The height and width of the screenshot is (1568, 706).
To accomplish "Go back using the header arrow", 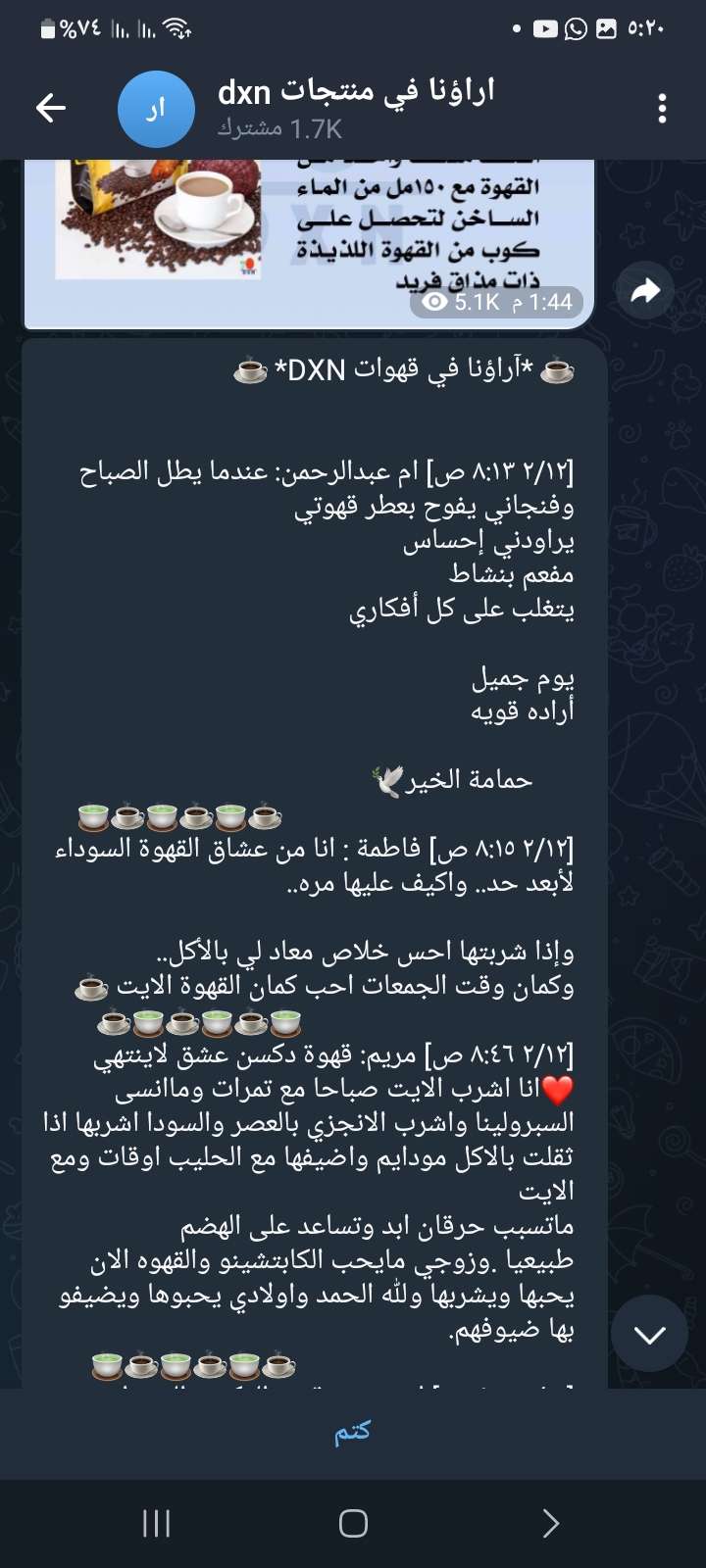I will tap(50, 108).
